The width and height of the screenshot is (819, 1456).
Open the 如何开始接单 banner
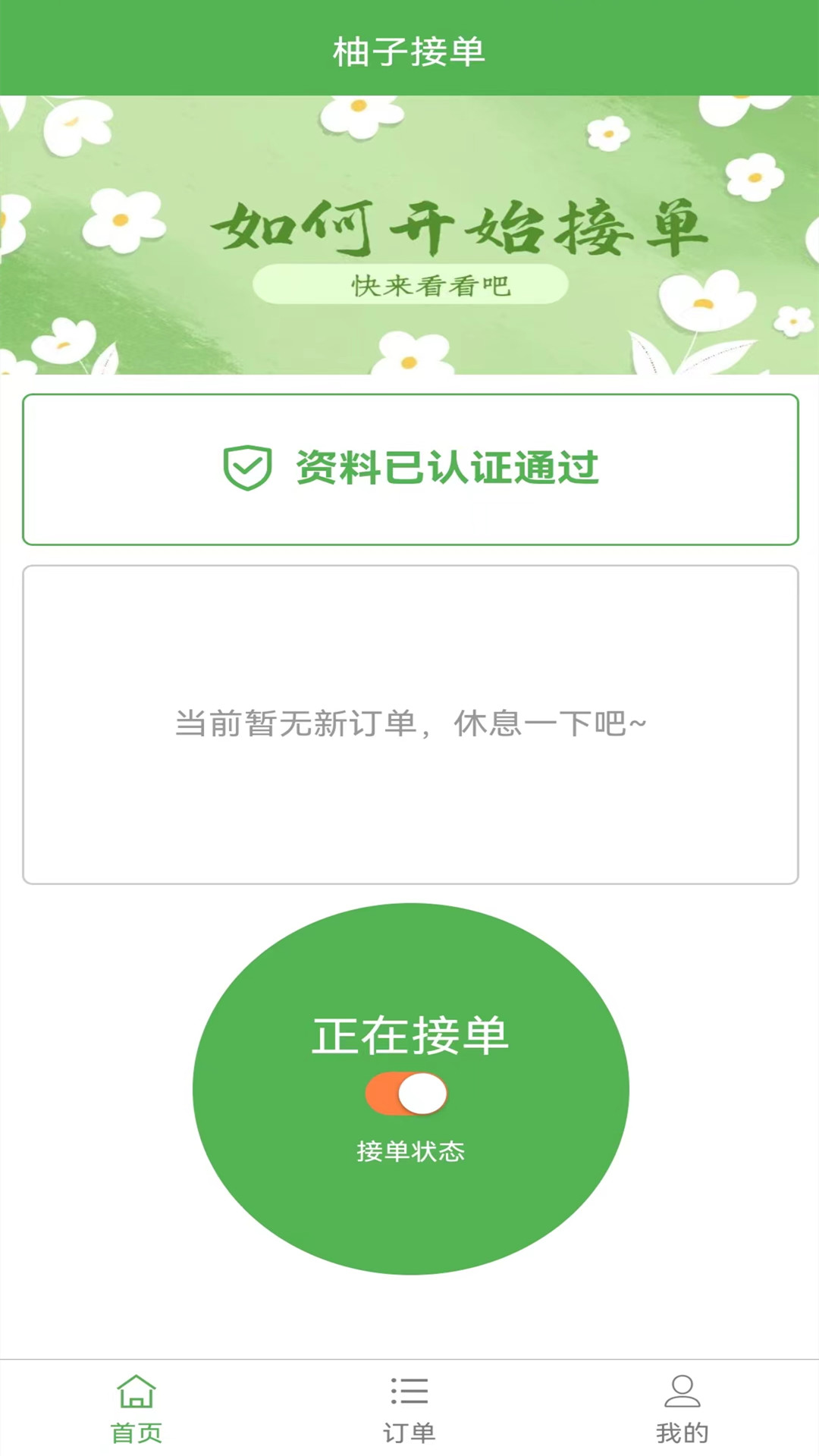pyautogui.click(x=409, y=235)
